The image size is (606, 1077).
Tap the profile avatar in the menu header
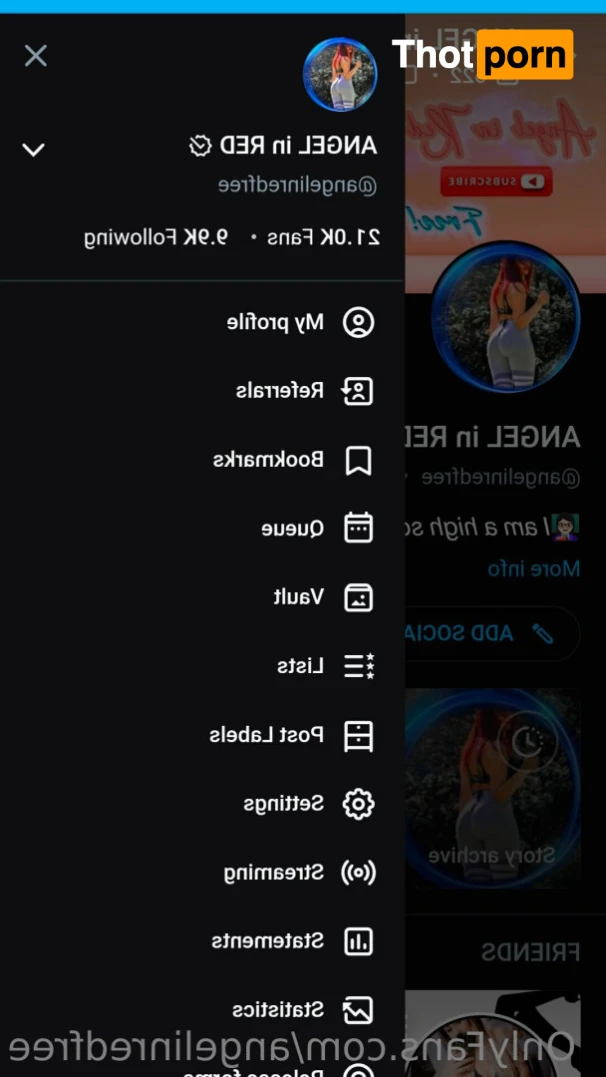pyautogui.click(x=340, y=74)
